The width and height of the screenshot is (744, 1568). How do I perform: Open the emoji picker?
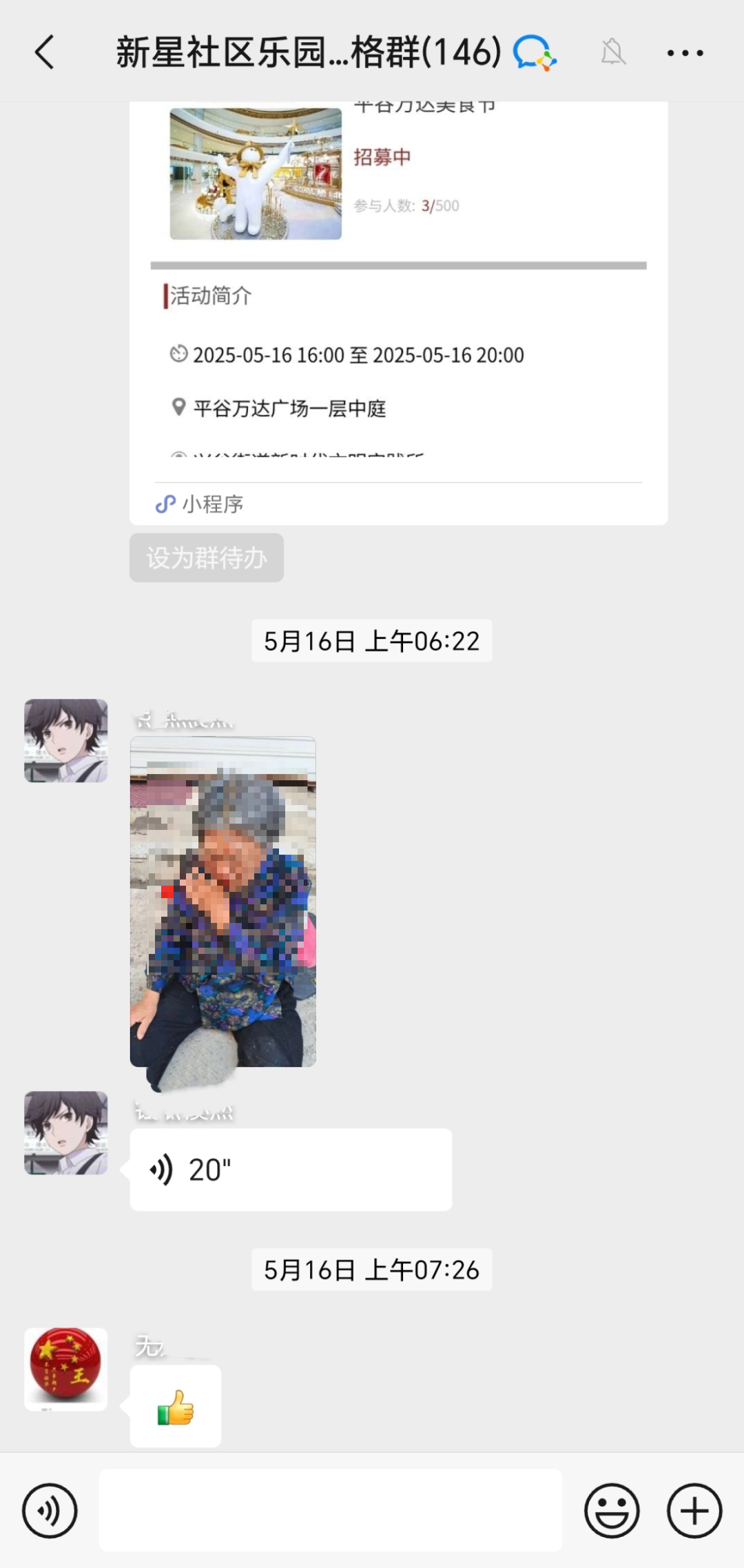pos(612,1511)
